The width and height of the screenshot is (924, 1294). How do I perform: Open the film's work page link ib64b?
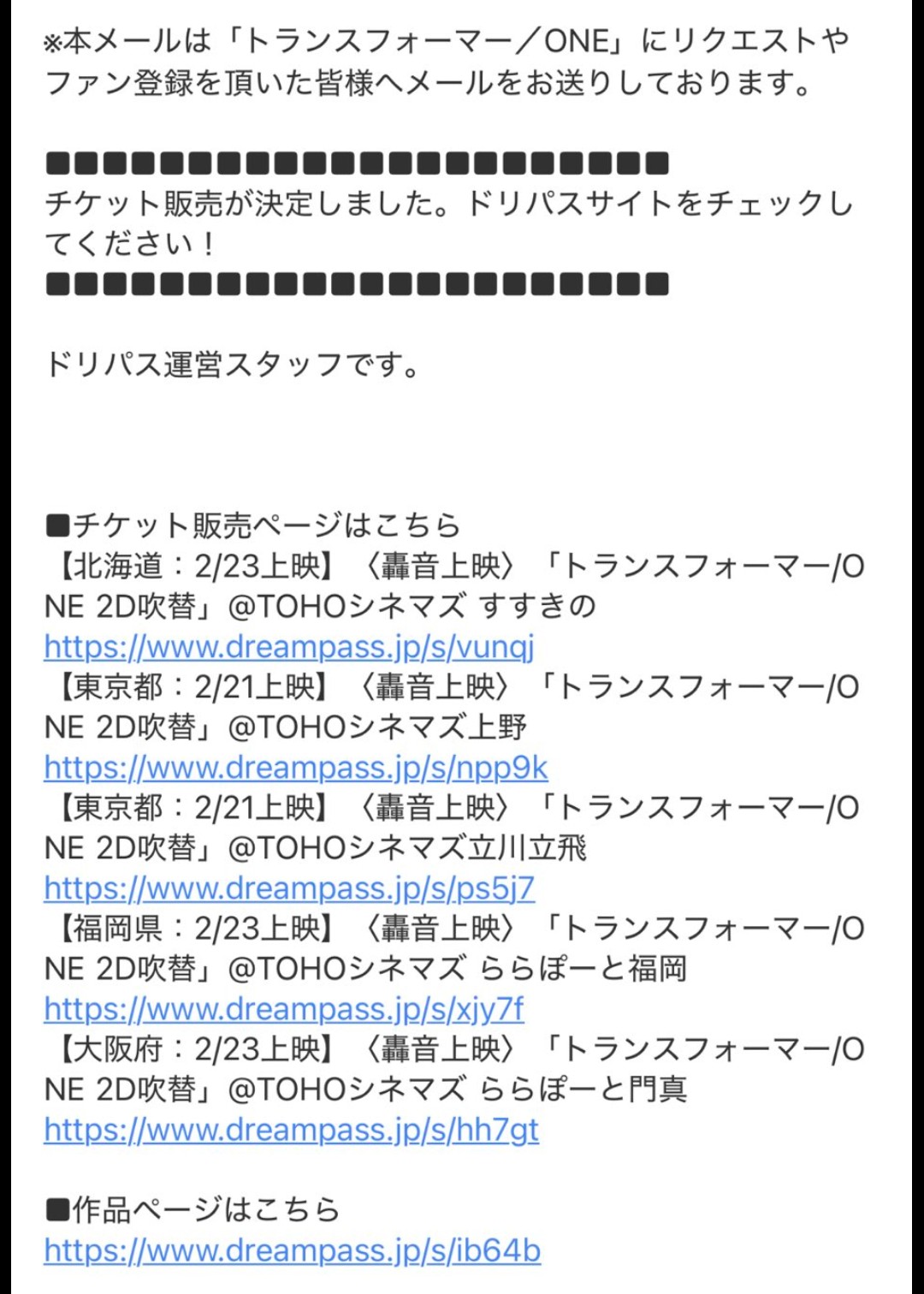coord(292,1250)
